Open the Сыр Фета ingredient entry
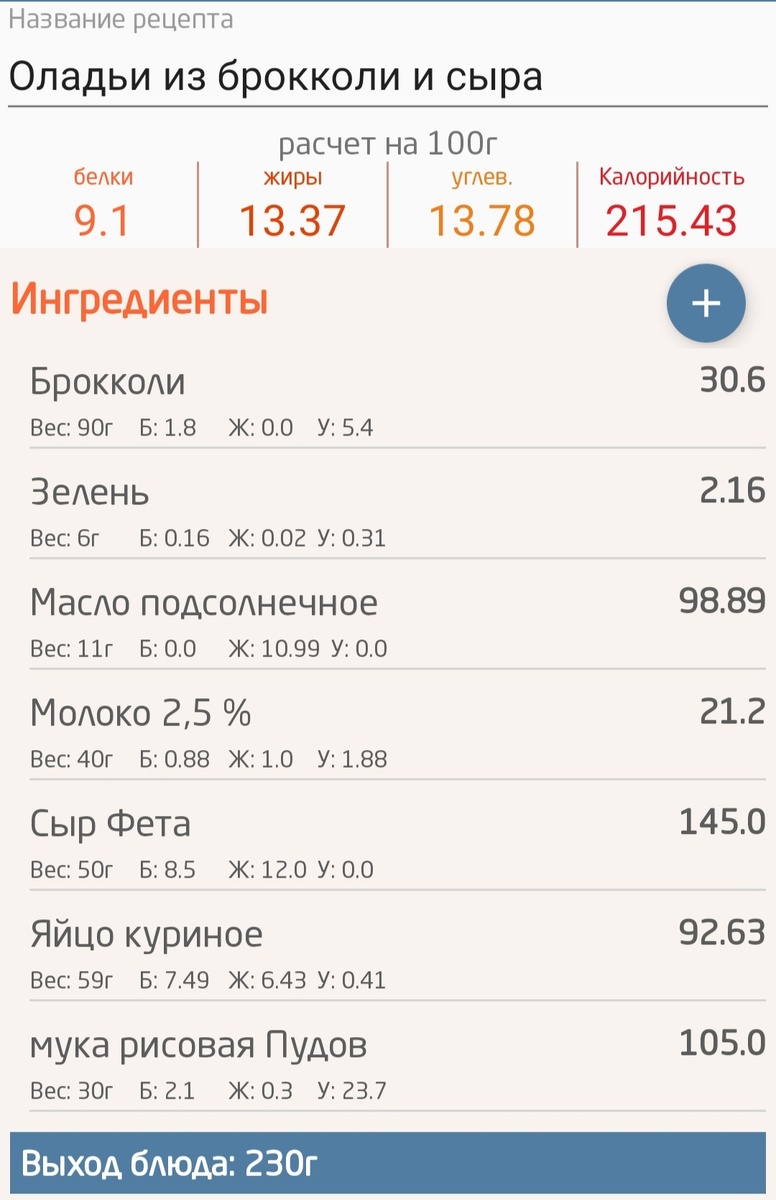The image size is (776, 1200). coord(110,823)
